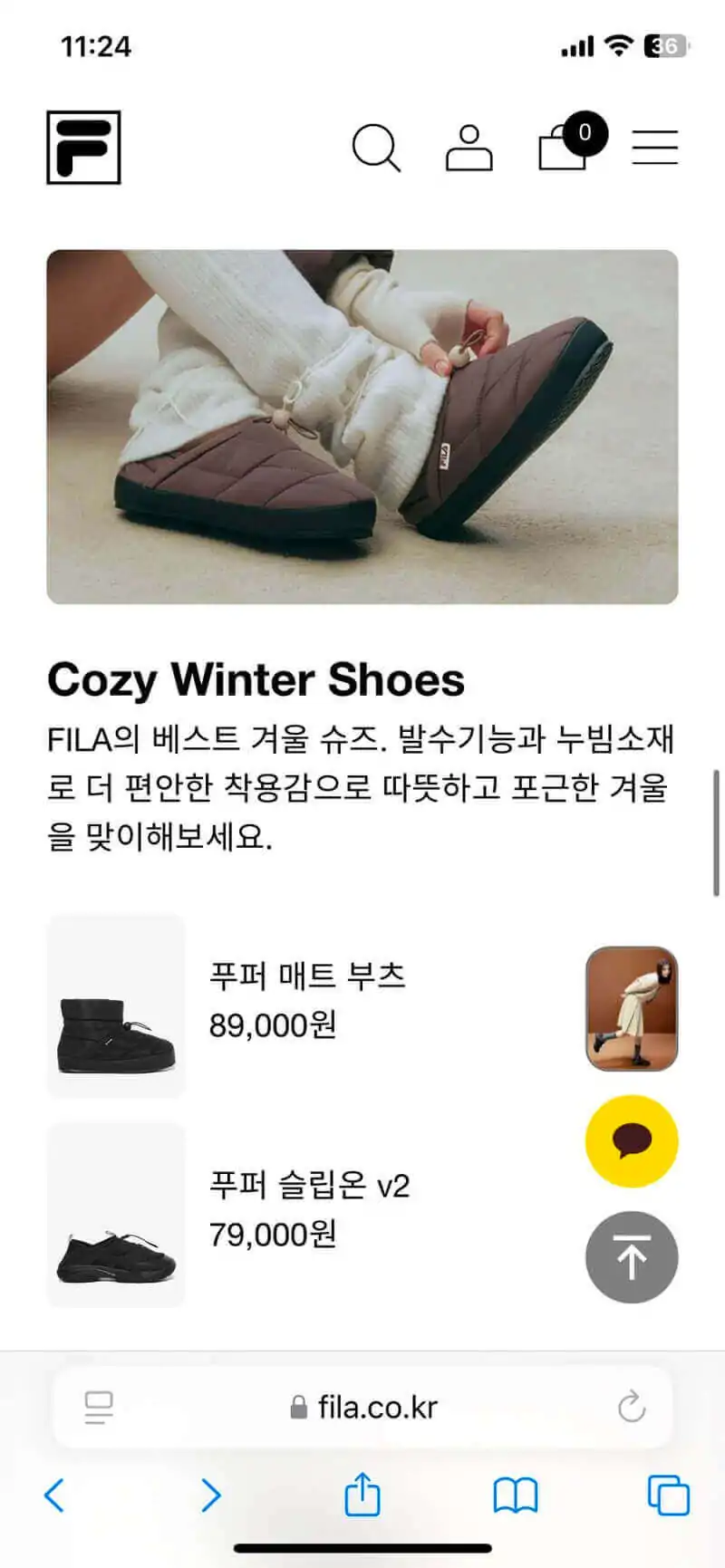Image resolution: width=725 pixels, height=1568 pixels.
Task: Tap the fila.co.kr address bar
Action: (x=362, y=1407)
